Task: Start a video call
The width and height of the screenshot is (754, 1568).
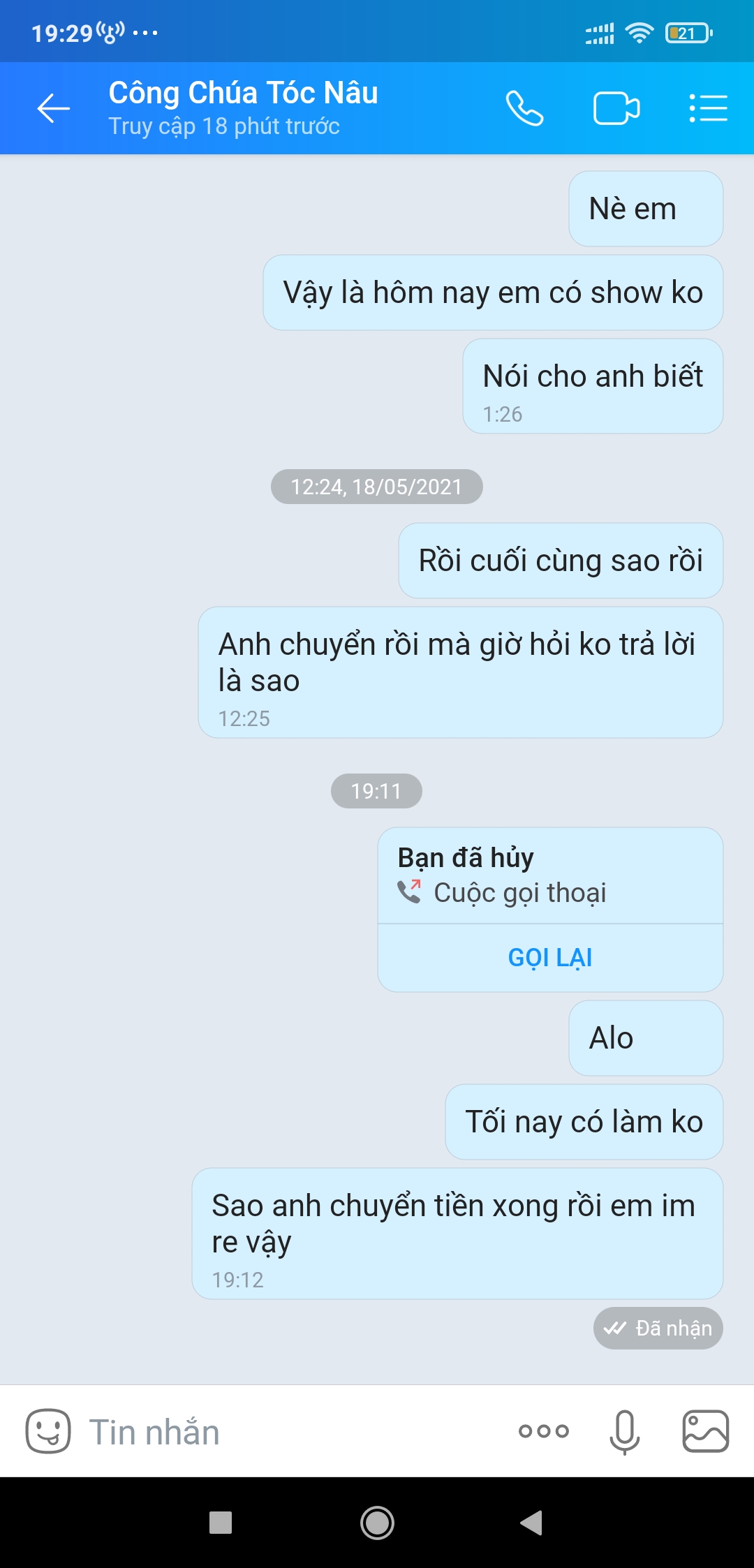Action: (616, 109)
